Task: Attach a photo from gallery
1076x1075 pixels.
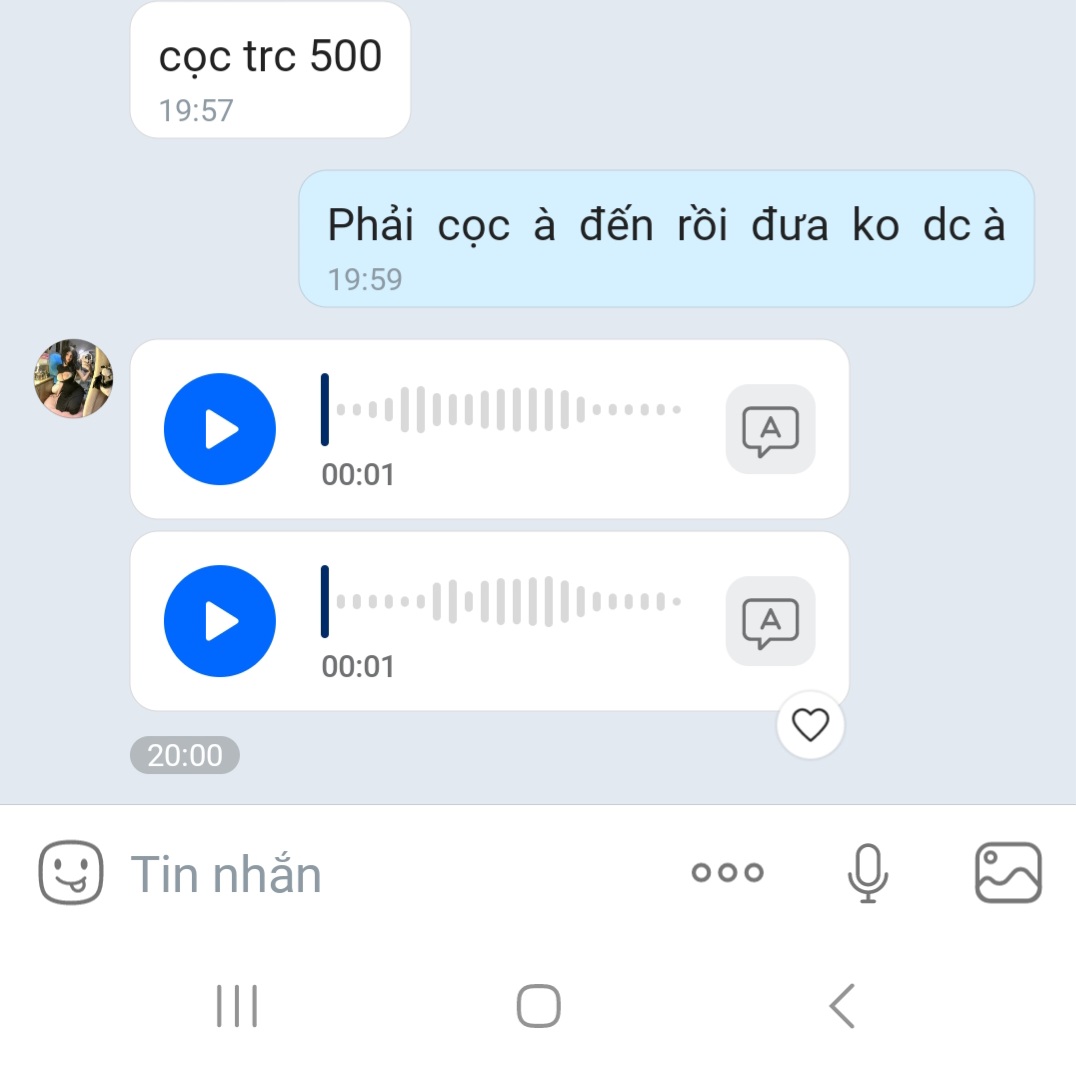Action: [x=1008, y=872]
